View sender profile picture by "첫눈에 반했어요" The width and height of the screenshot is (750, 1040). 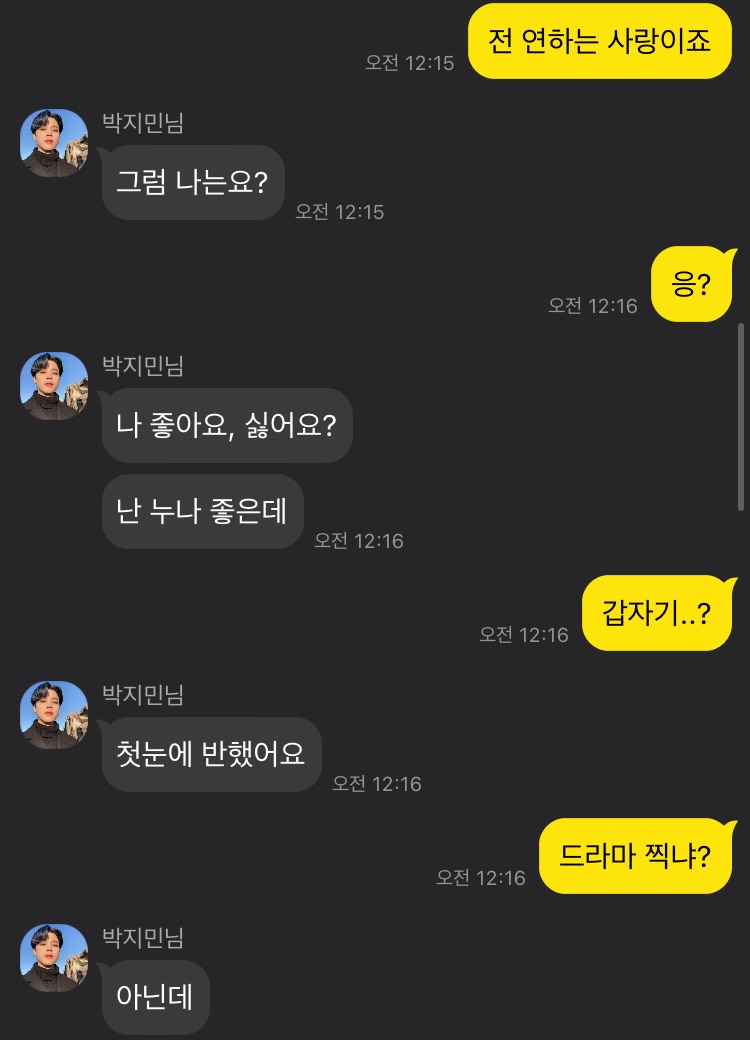tap(54, 715)
